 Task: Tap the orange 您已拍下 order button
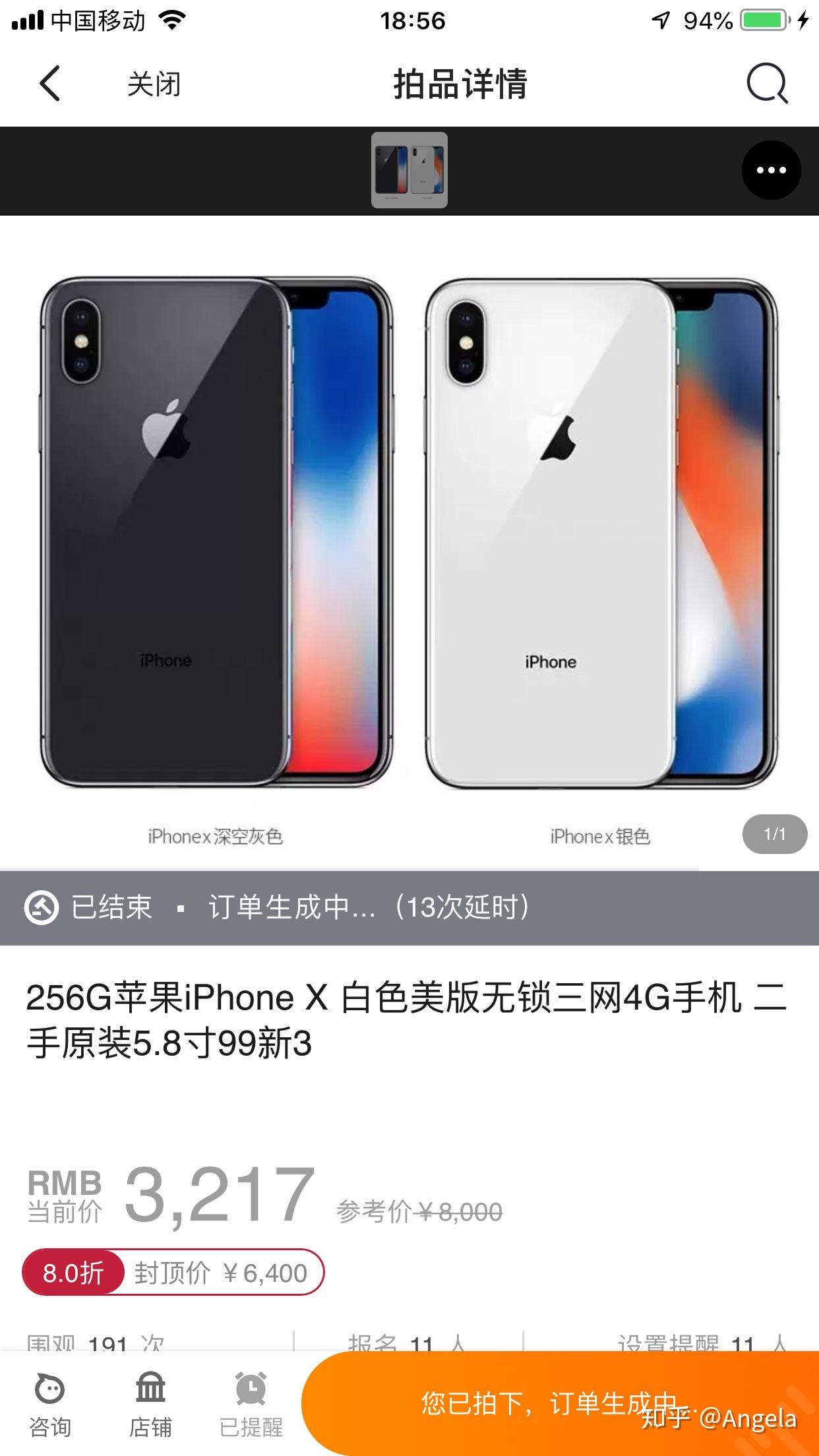click(554, 1403)
